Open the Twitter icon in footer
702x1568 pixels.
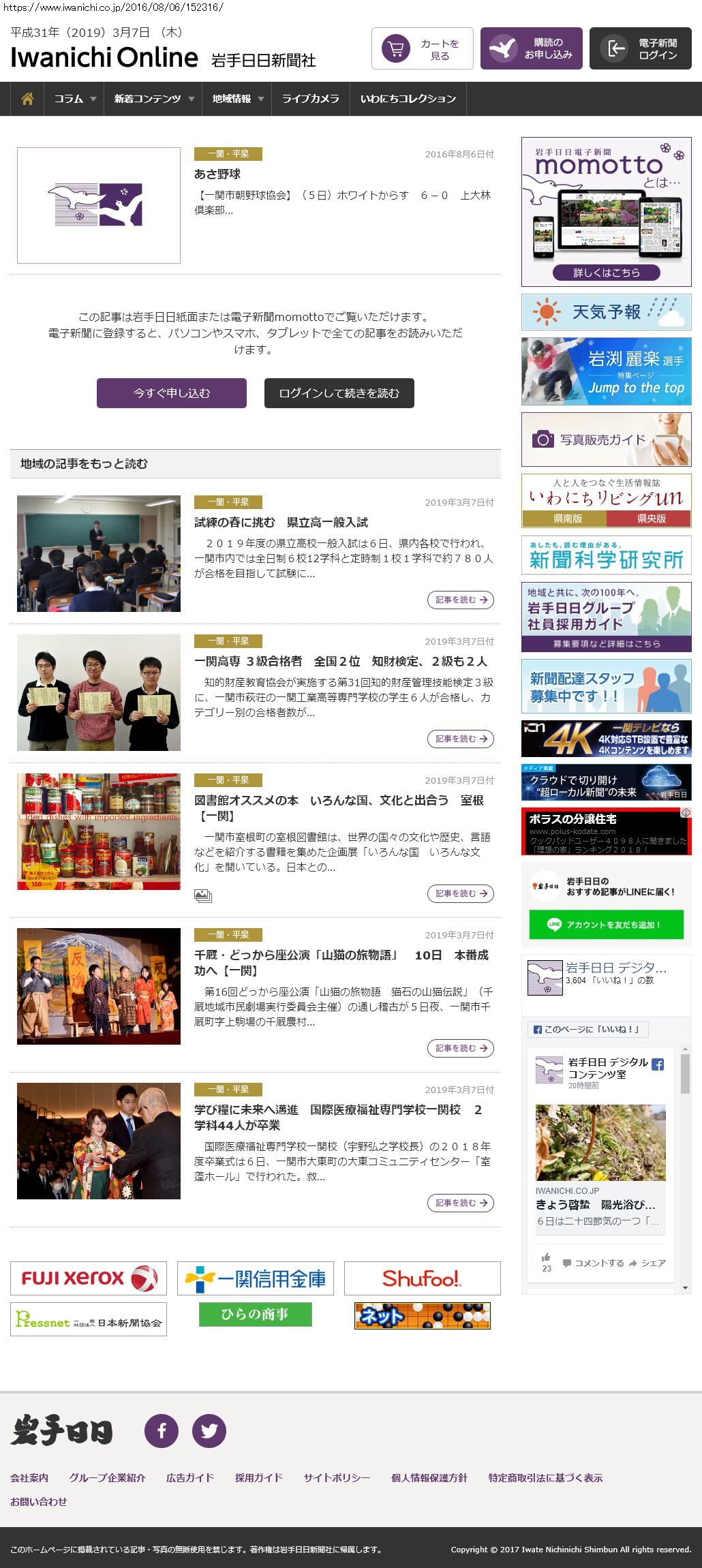[x=209, y=1430]
